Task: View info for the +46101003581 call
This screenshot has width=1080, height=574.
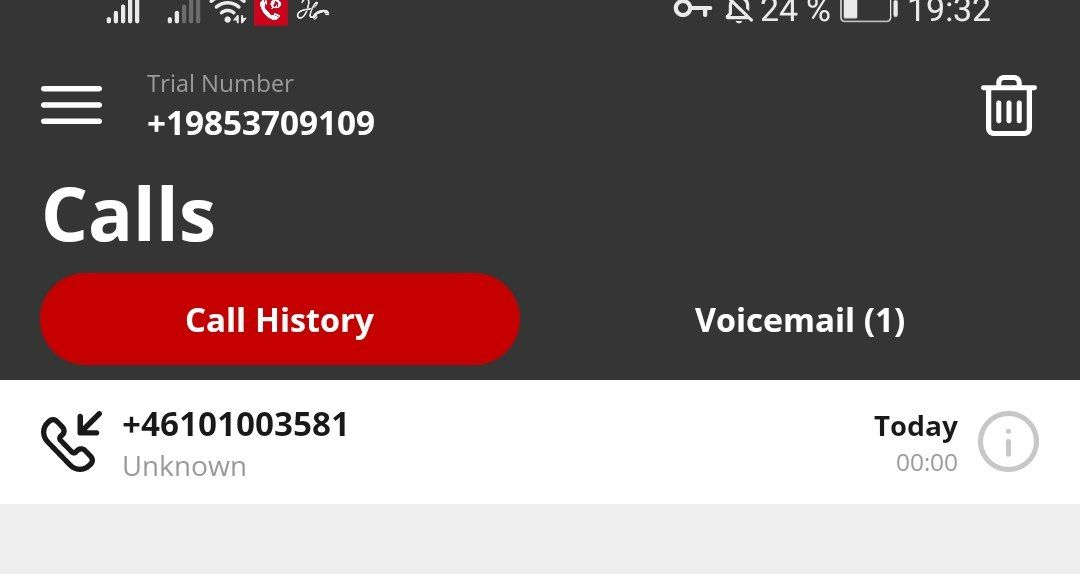Action: pos(1007,442)
